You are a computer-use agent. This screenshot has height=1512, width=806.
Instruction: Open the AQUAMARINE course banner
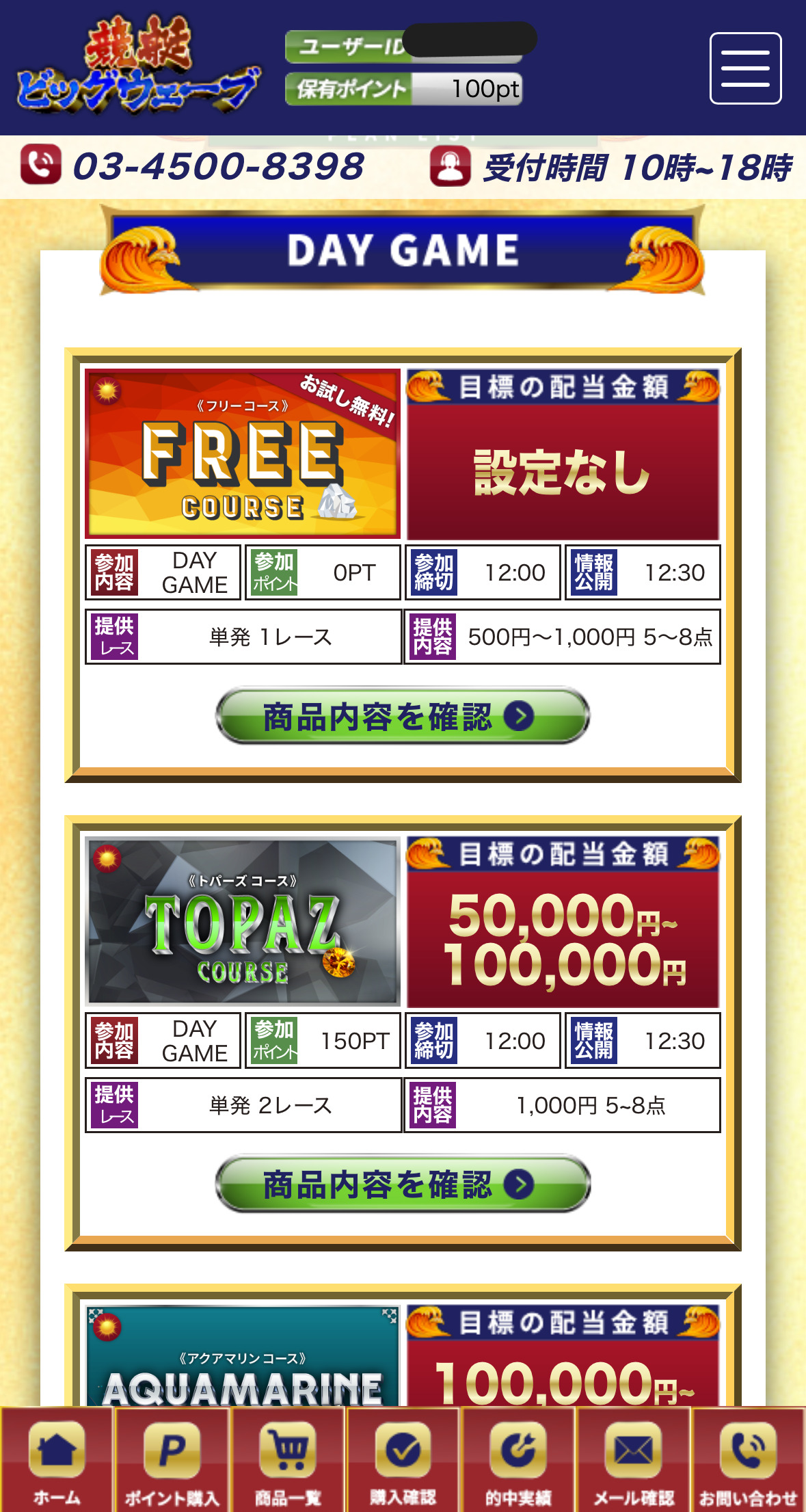point(243,1357)
